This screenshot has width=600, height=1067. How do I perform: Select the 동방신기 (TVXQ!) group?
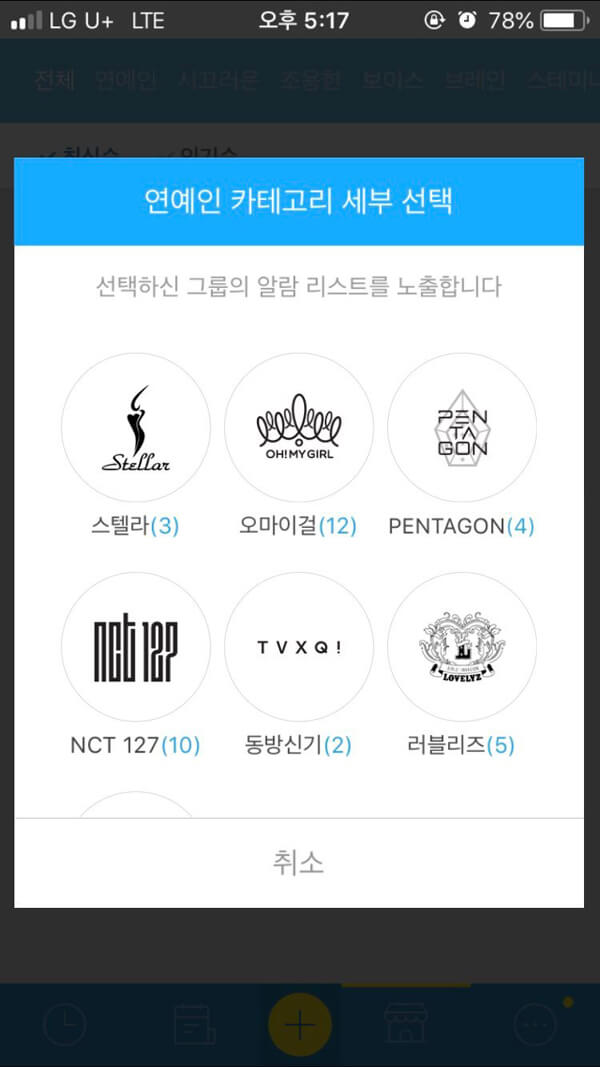299,646
